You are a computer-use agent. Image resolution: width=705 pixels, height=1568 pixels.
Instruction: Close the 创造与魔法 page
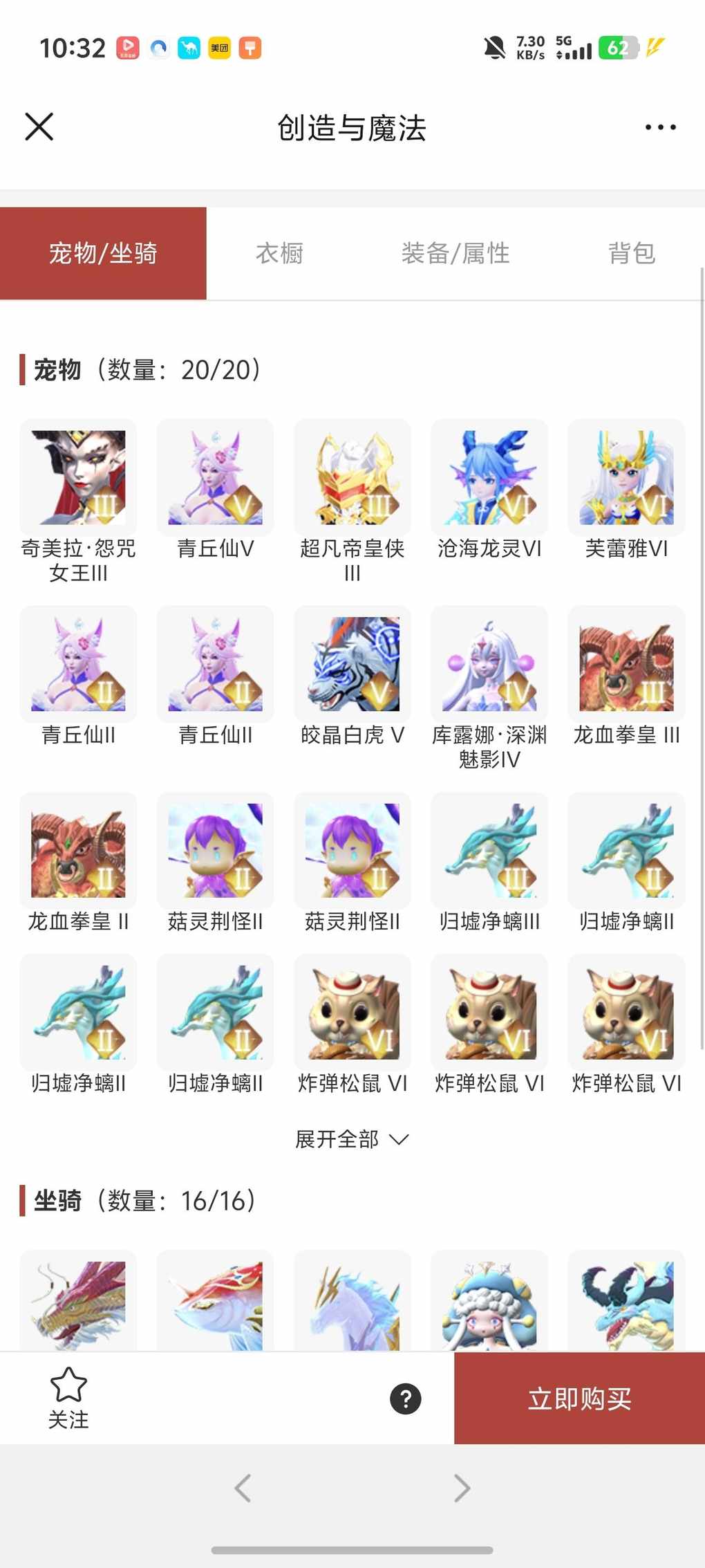(x=39, y=127)
